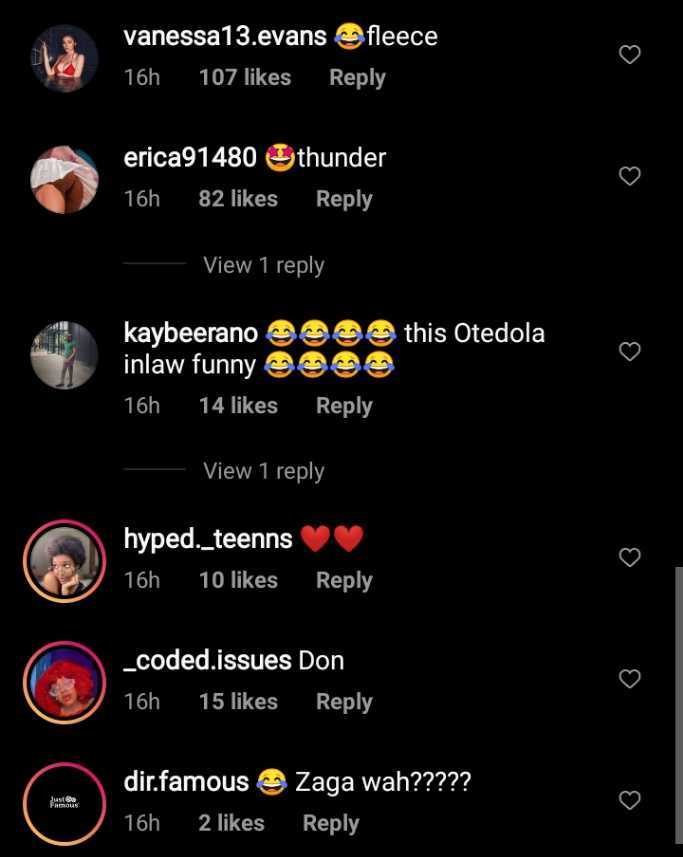The image size is (683, 857).
Task: Open the _coded.issues profile picture
Action: pyautogui.click(x=64, y=682)
